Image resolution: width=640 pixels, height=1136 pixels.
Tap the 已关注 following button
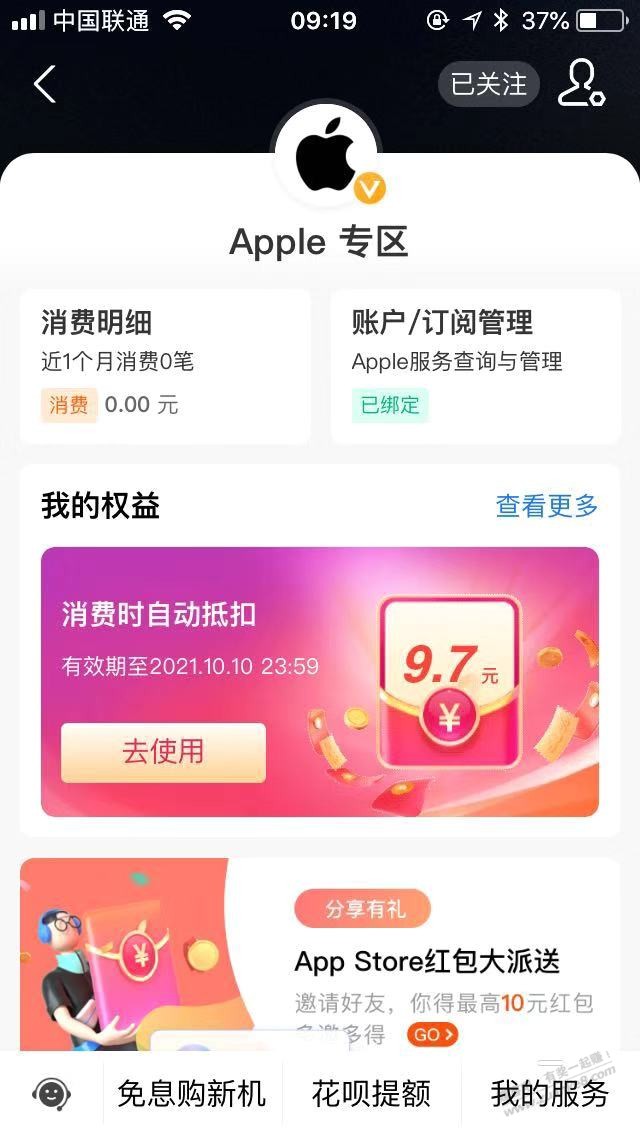(488, 85)
